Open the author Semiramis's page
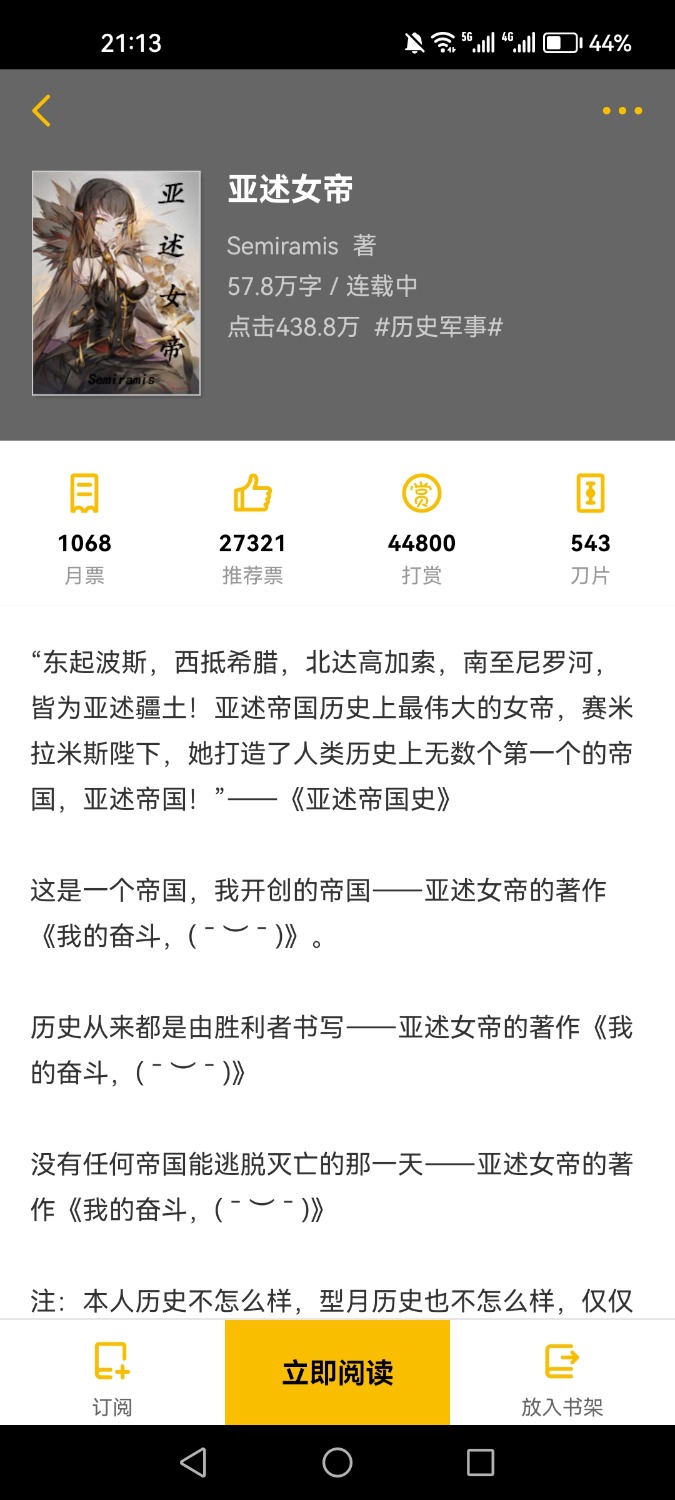Screen dimensions: 675x1500 (x=283, y=245)
